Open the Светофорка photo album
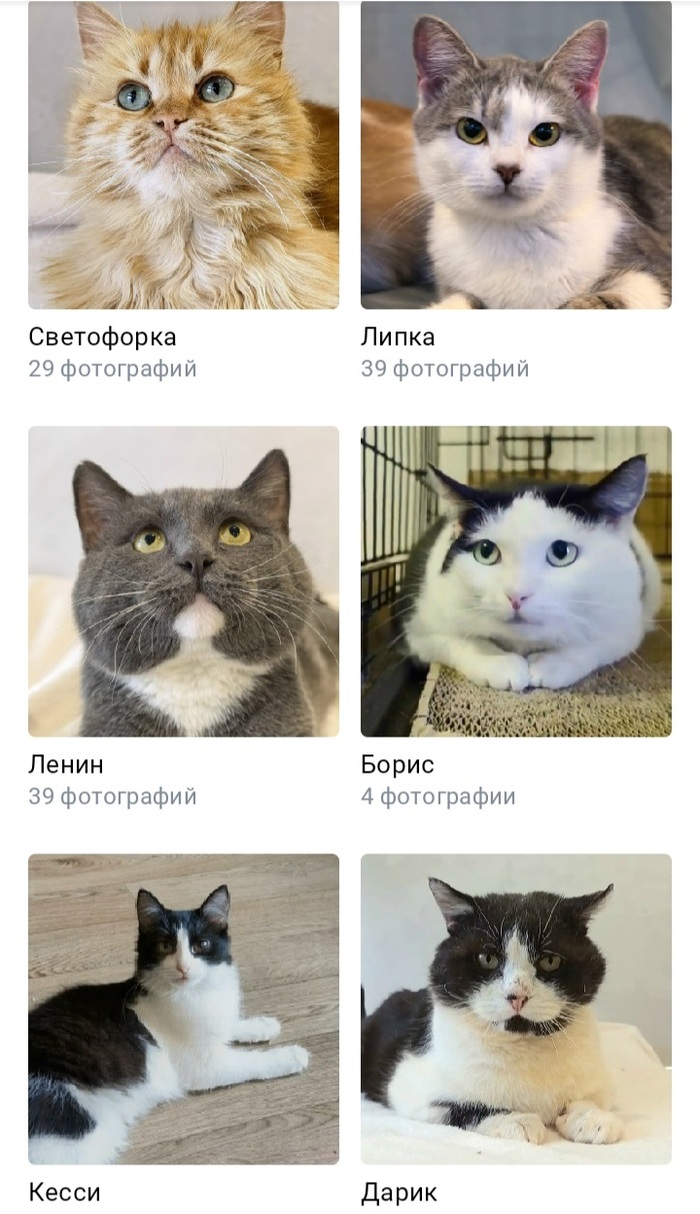Screen dimensions: 700x1214 (183, 154)
